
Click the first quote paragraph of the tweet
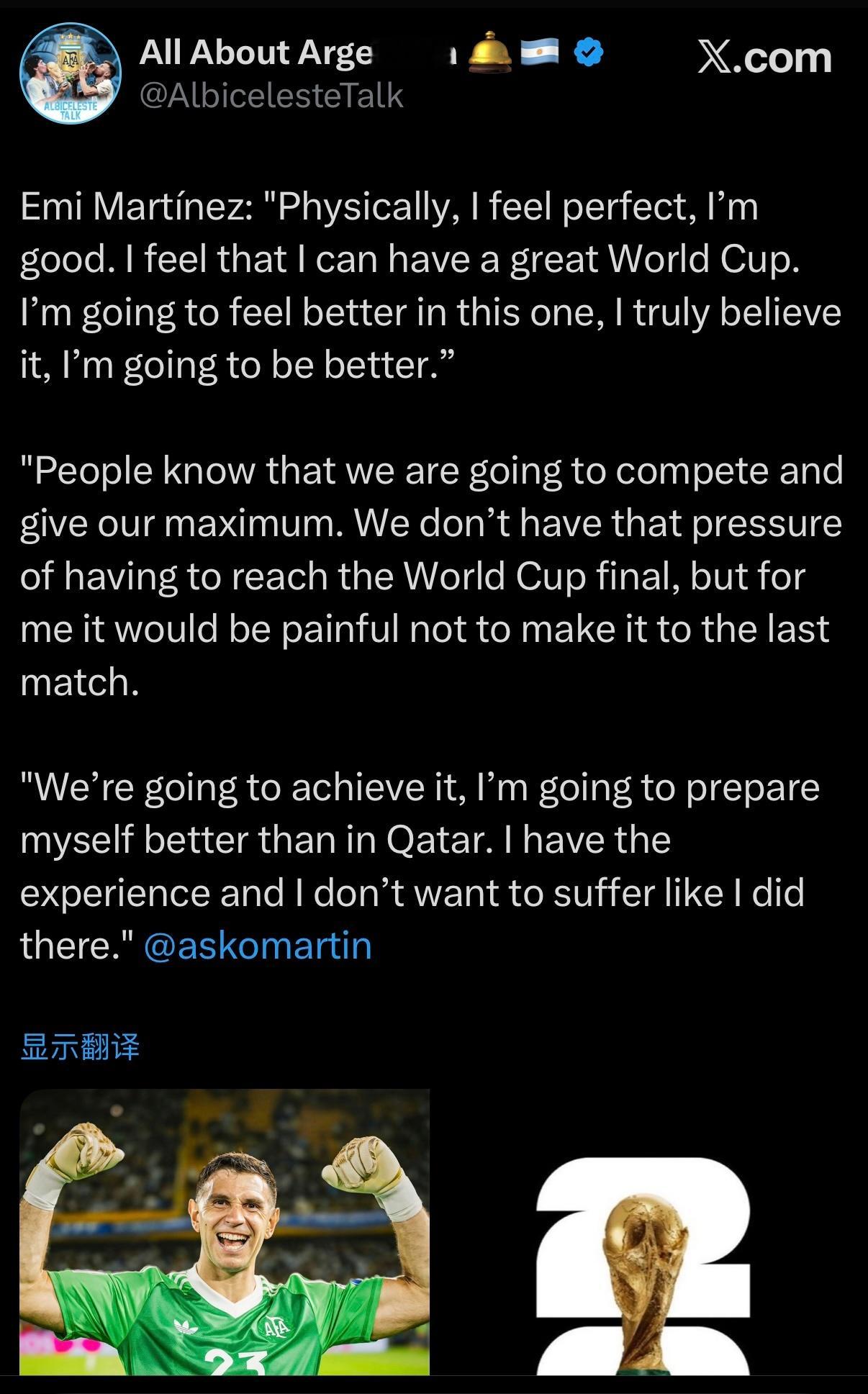click(432, 286)
